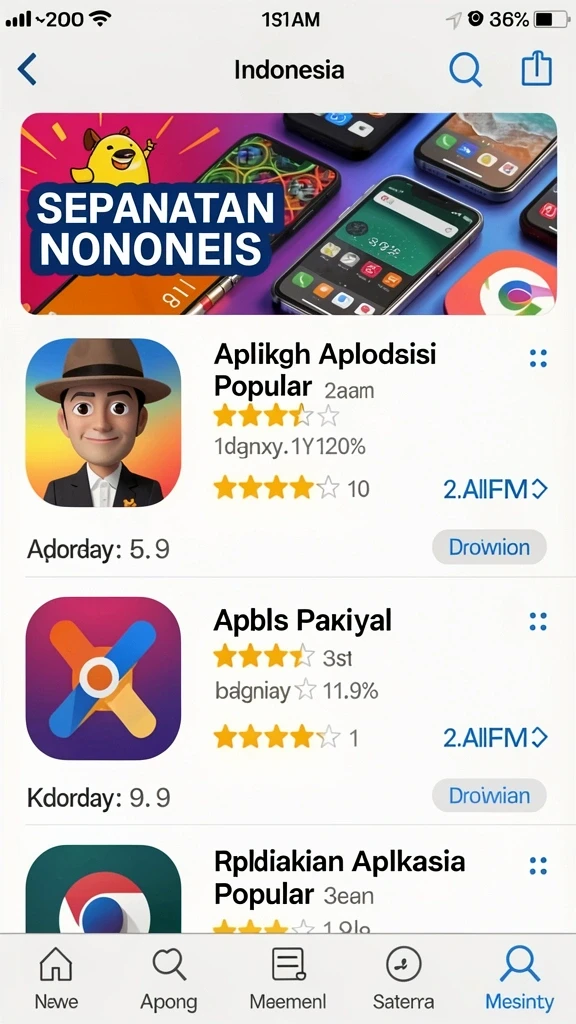The height and width of the screenshot is (1024, 576).
Task: Go to the Saterra tab
Action: click(x=403, y=980)
